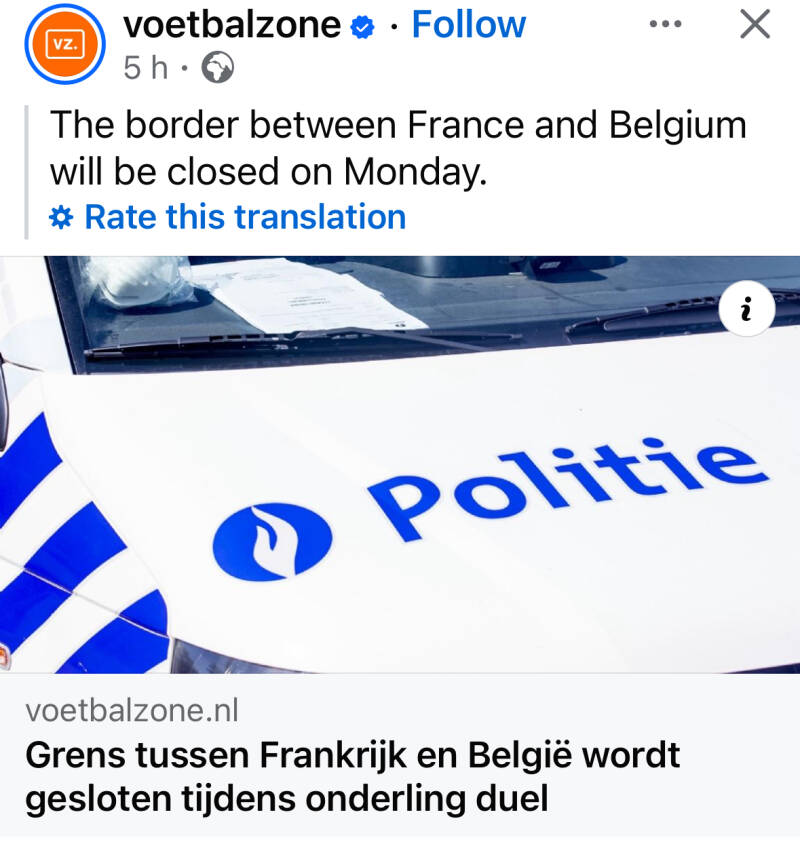Screen dimensions: 800x859
Task: Open the info icon on the image
Action: click(x=747, y=308)
